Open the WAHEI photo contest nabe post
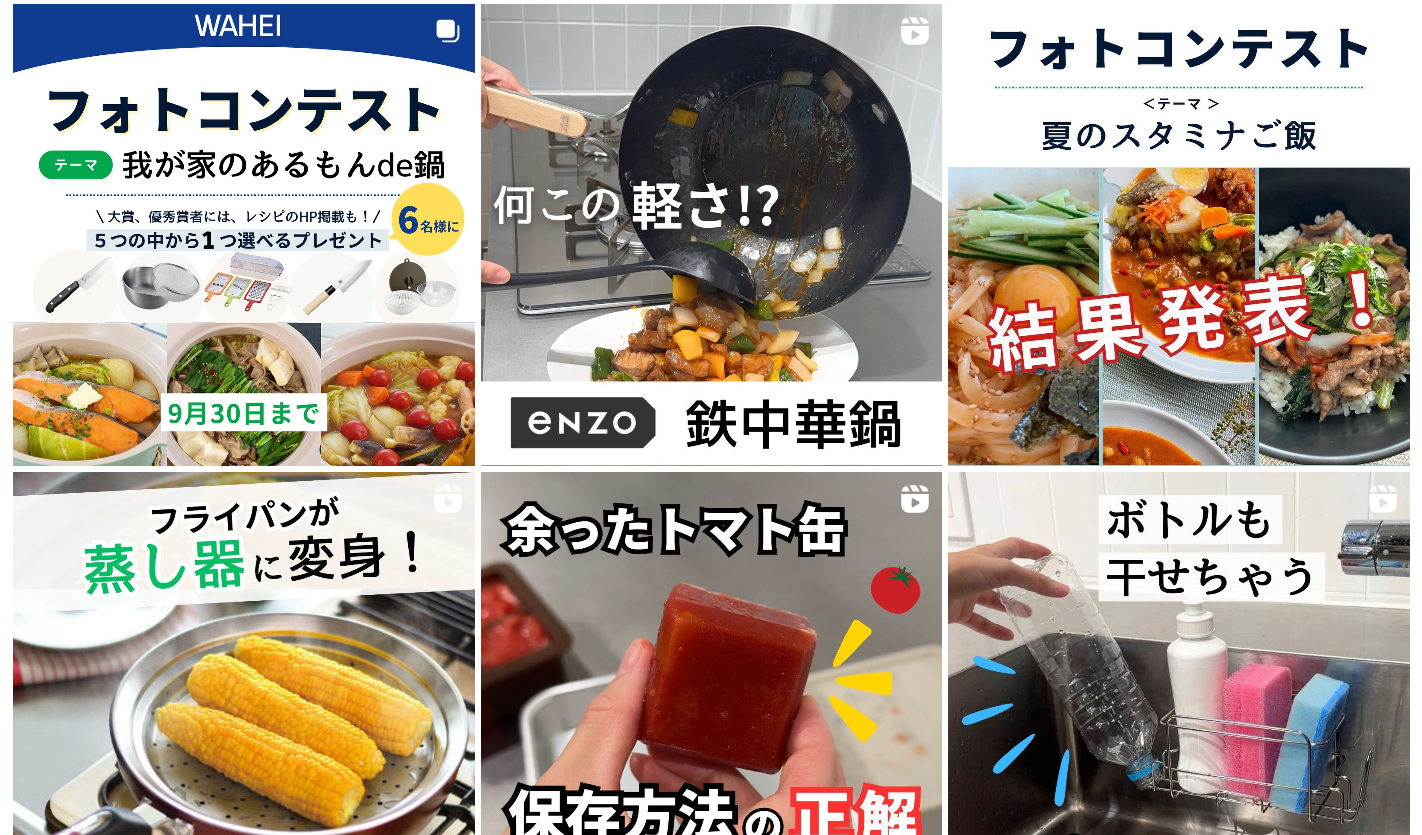 (x=243, y=235)
